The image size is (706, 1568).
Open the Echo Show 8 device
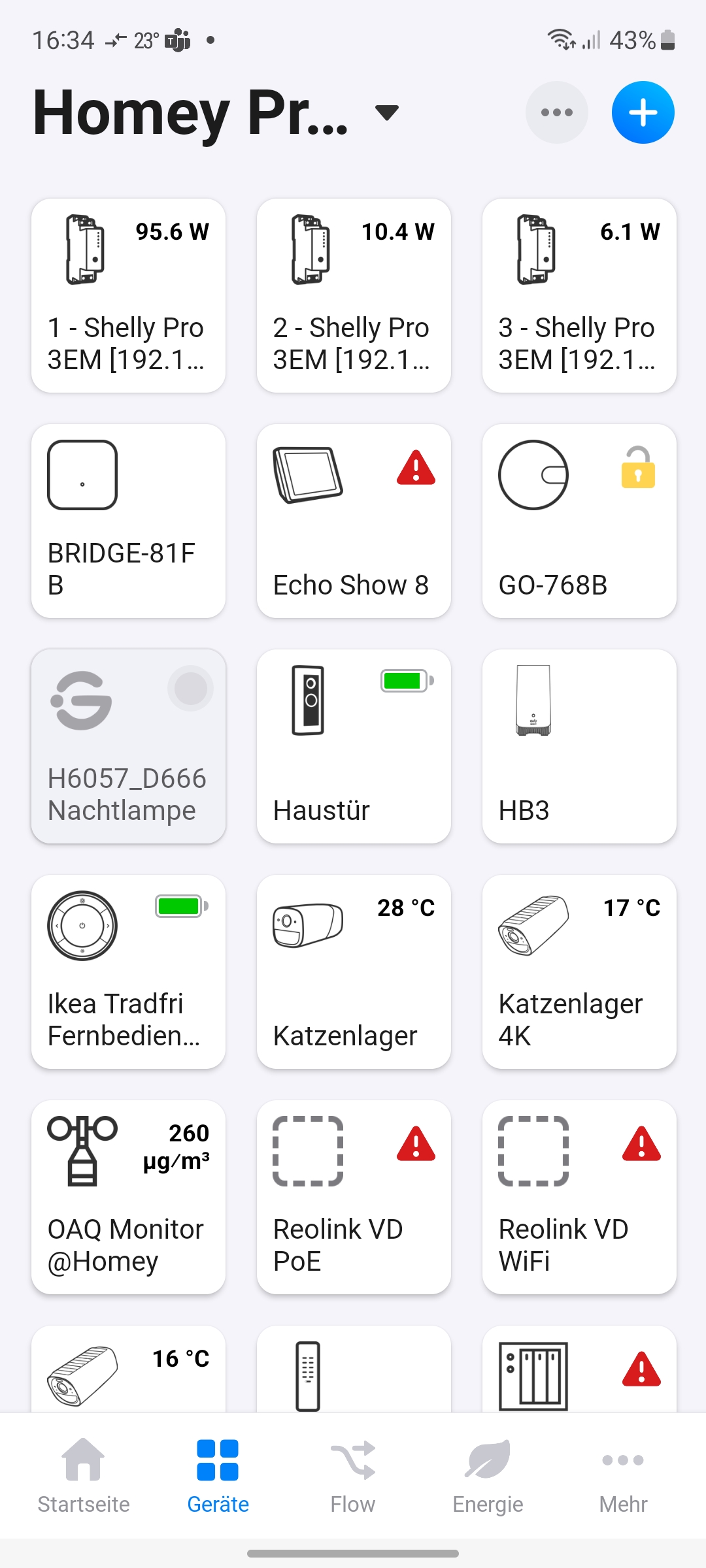(354, 521)
